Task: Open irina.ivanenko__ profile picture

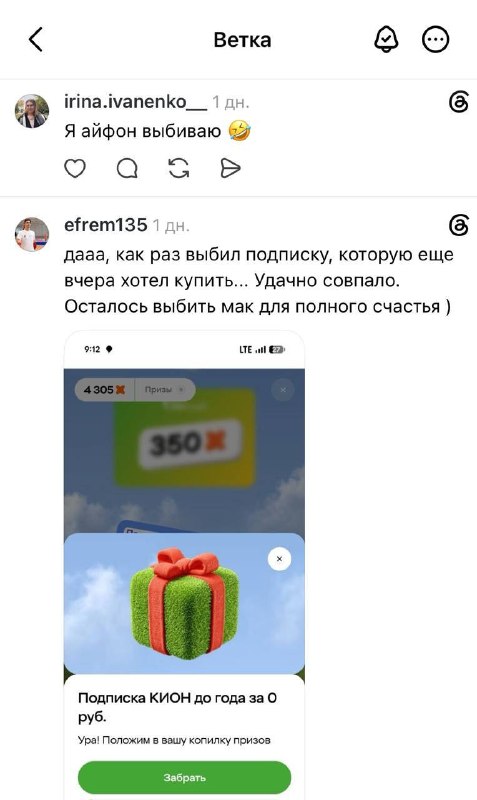Action: pos(32,111)
